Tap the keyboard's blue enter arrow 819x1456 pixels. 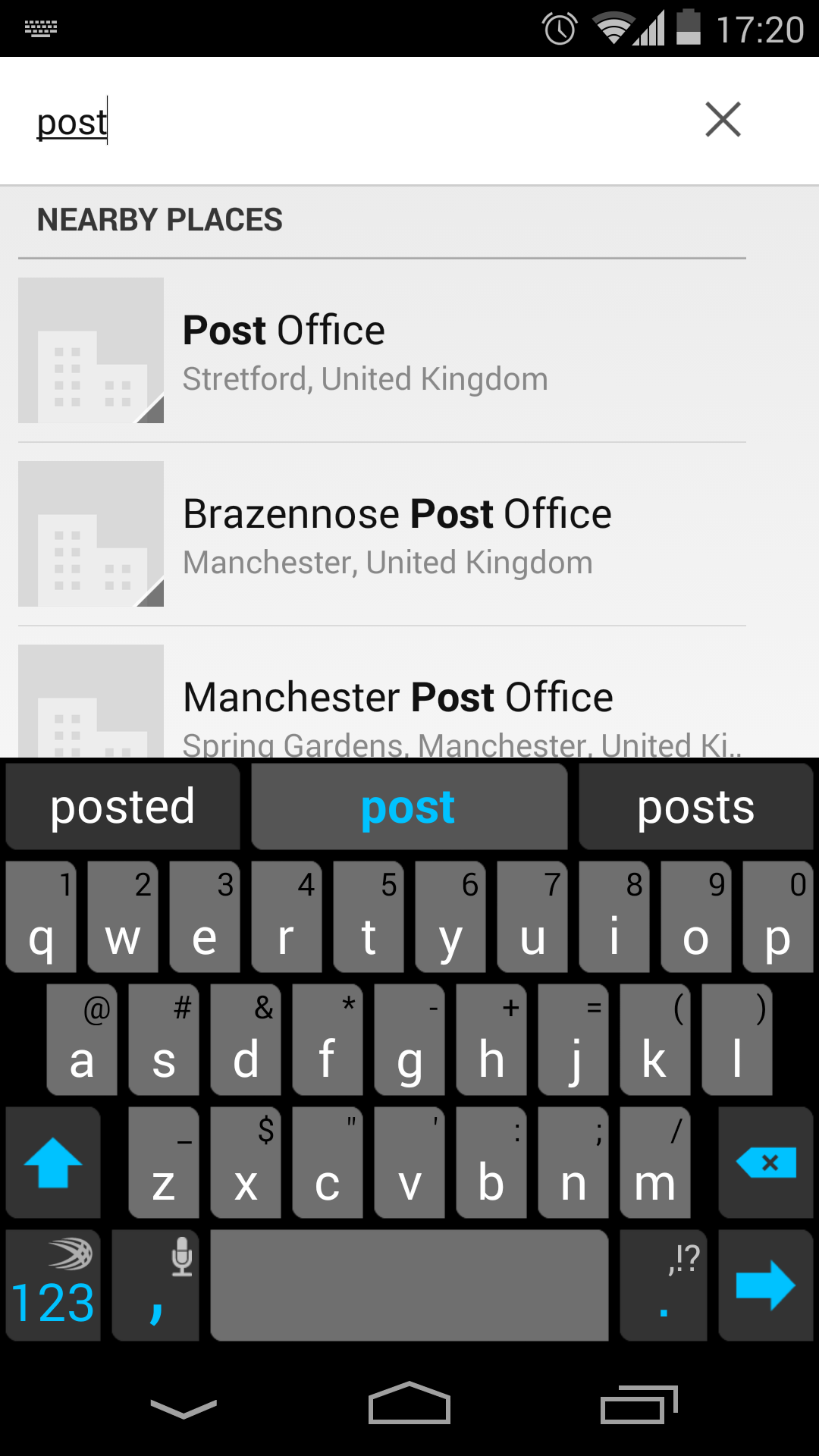click(x=766, y=1285)
